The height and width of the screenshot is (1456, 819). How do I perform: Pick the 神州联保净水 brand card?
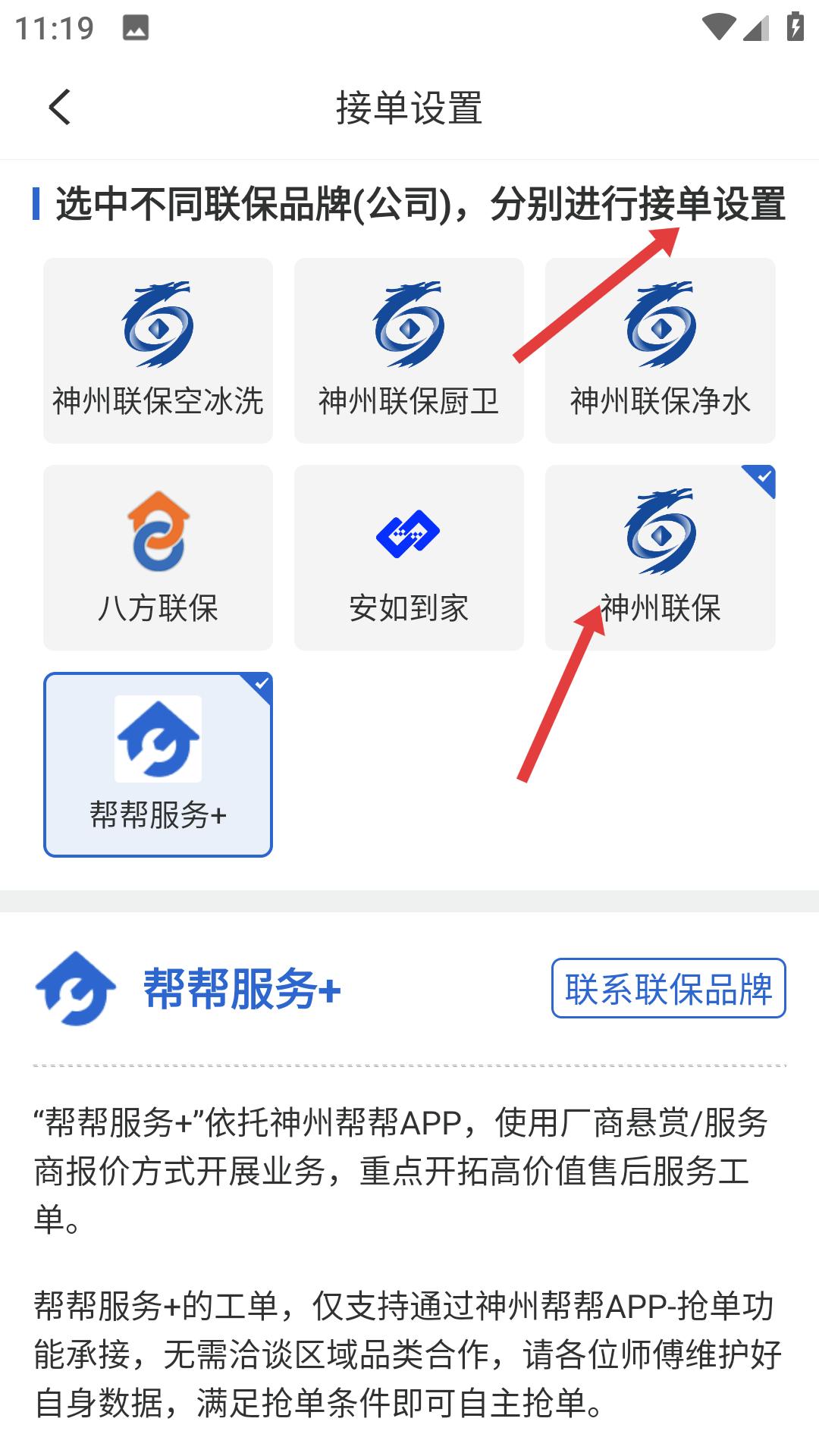(x=660, y=350)
